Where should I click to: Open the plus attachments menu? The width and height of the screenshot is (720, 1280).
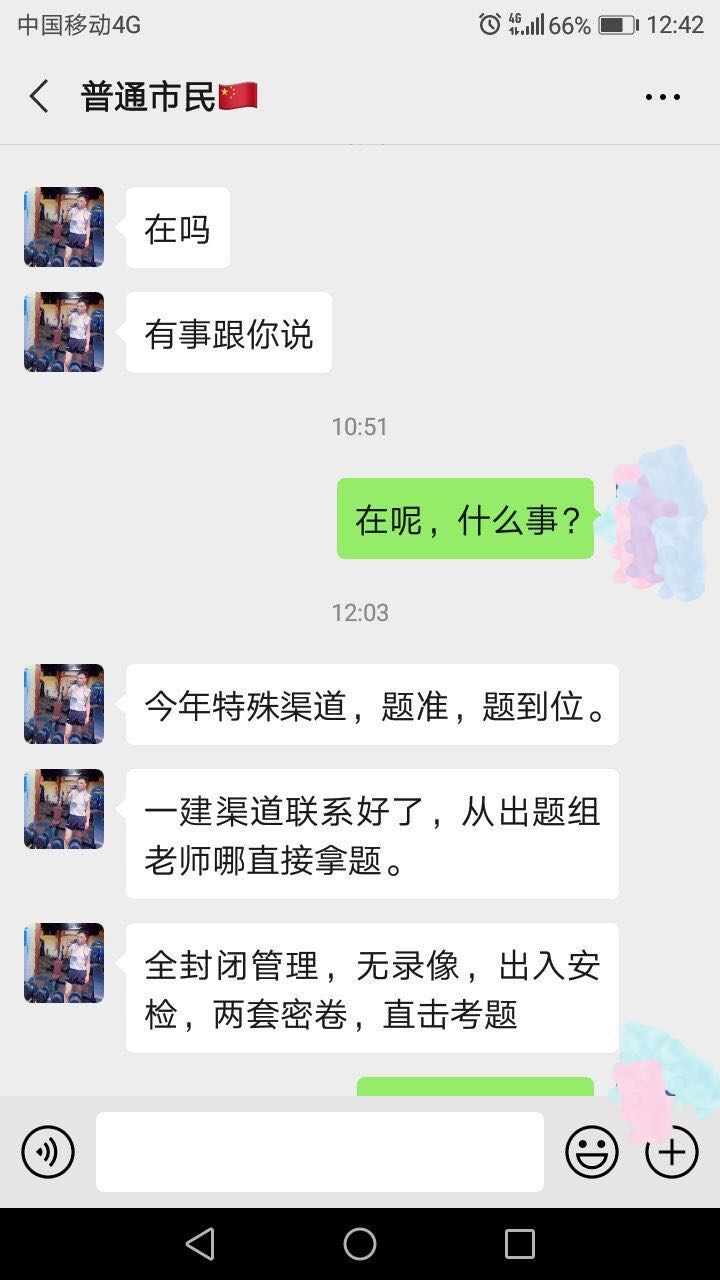pyautogui.click(x=671, y=1152)
